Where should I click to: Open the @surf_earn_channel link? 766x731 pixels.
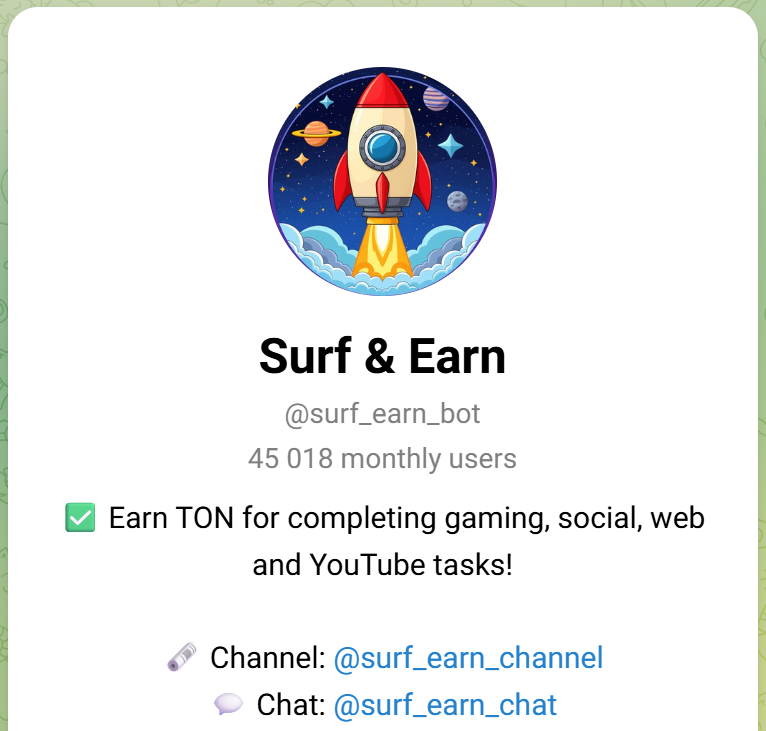click(468, 658)
